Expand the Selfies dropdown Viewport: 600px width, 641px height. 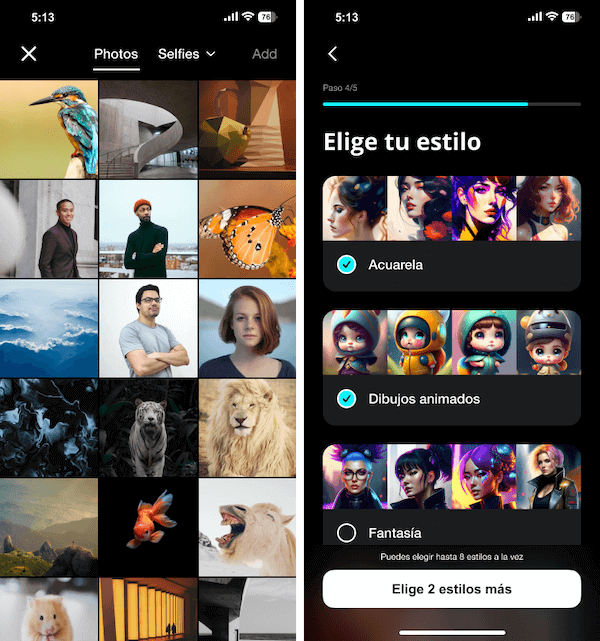[x=186, y=54]
